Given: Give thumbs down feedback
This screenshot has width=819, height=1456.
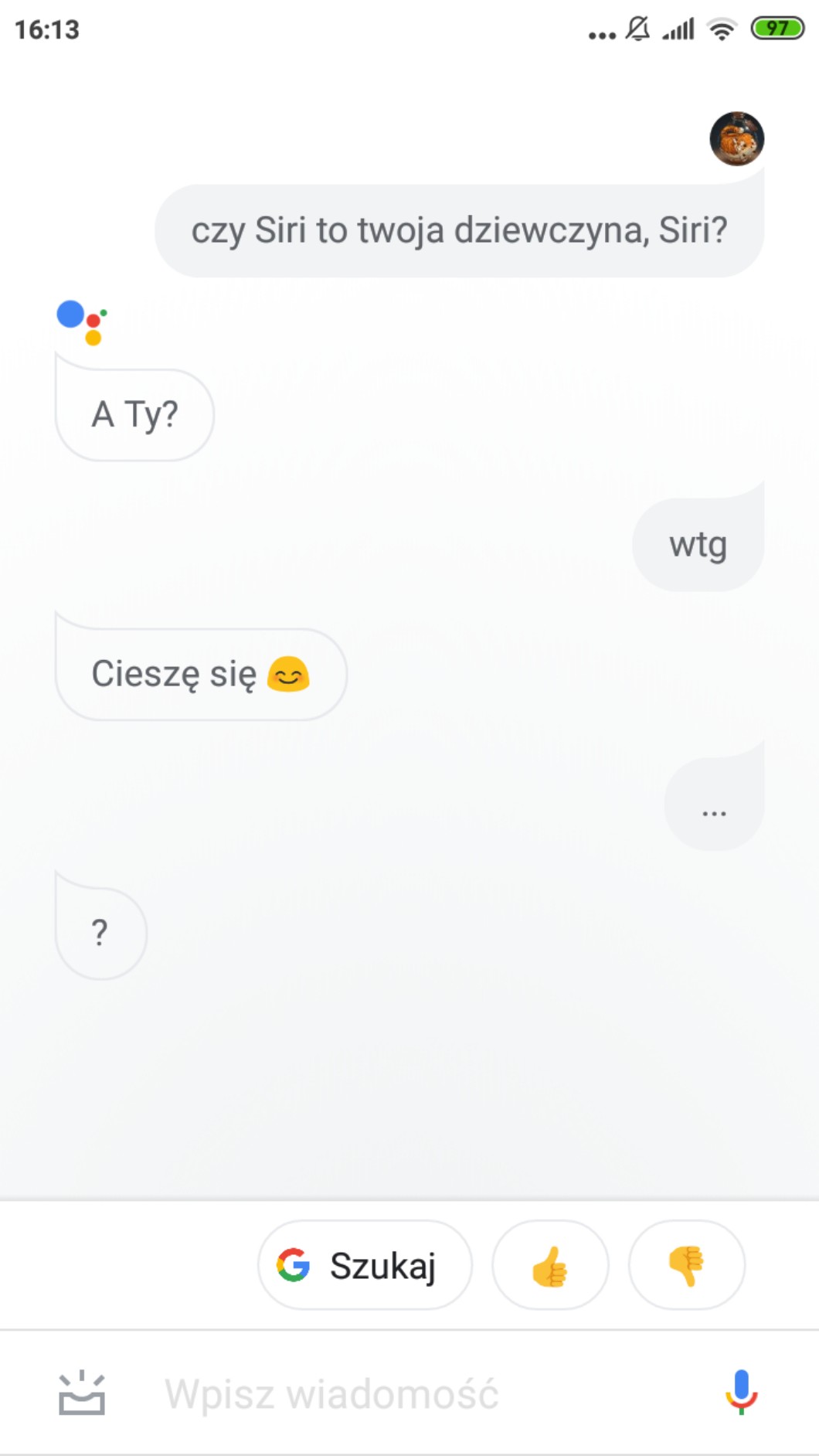Looking at the screenshot, I should click(686, 1265).
